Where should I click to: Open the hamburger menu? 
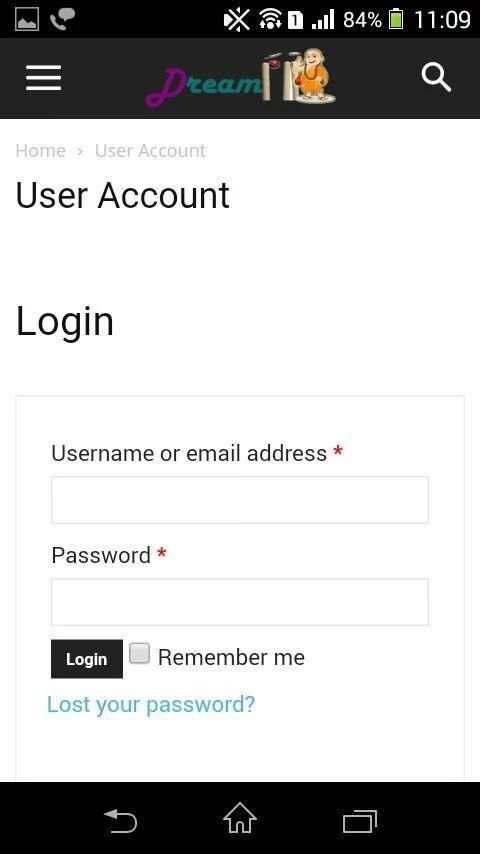click(x=44, y=78)
